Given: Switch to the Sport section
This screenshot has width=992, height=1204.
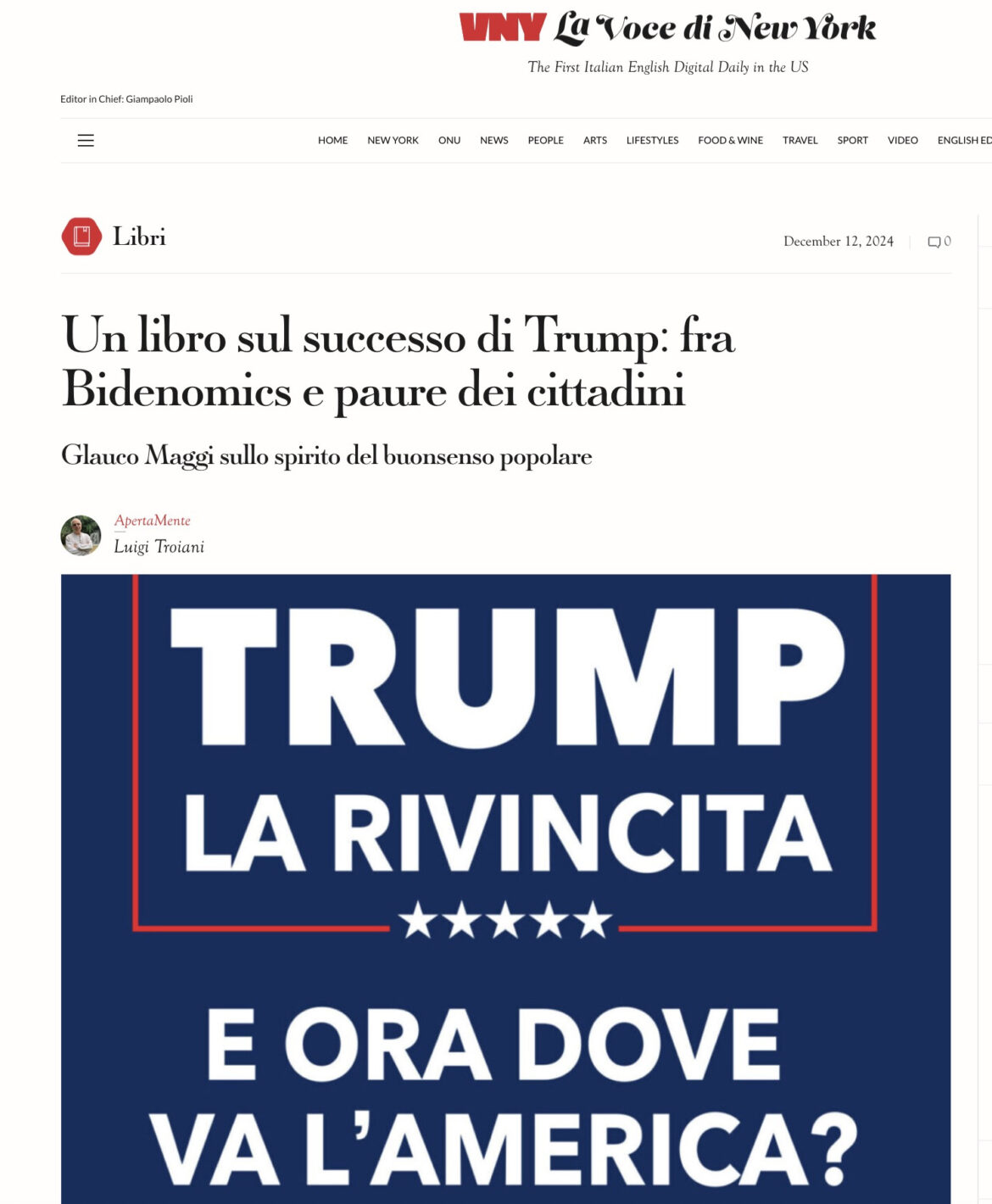Looking at the screenshot, I should coord(852,141).
